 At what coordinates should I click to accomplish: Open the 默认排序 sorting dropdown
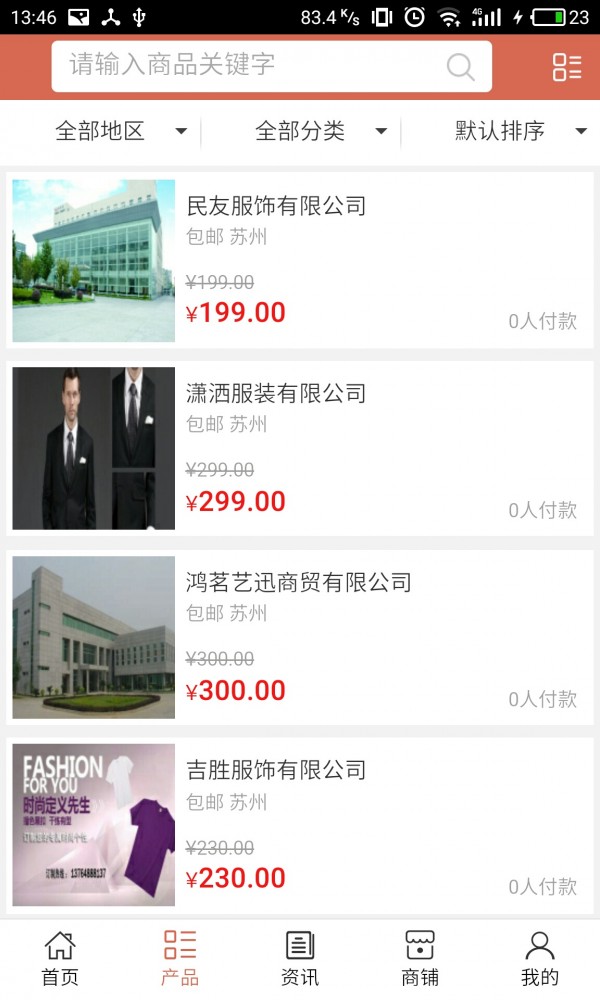520,131
